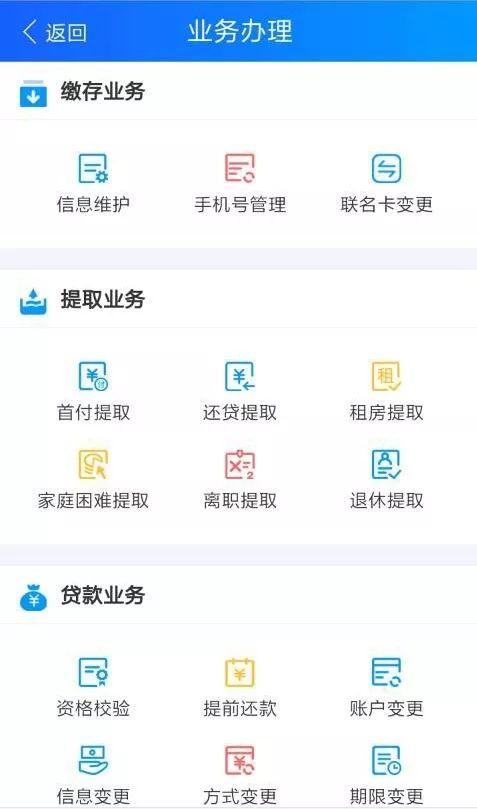Viewport: 477px width, 809px height.
Task: Open 账户变更
Action: pyautogui.click(x=386, y=687)
